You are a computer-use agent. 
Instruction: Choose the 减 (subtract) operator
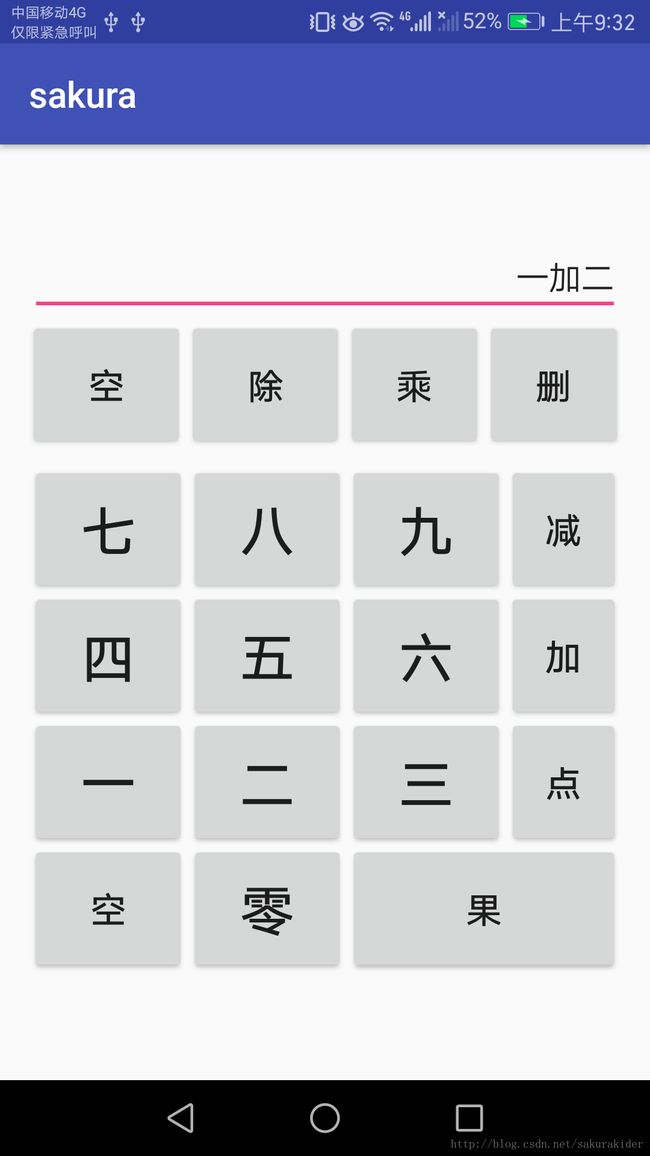[564, 529]
